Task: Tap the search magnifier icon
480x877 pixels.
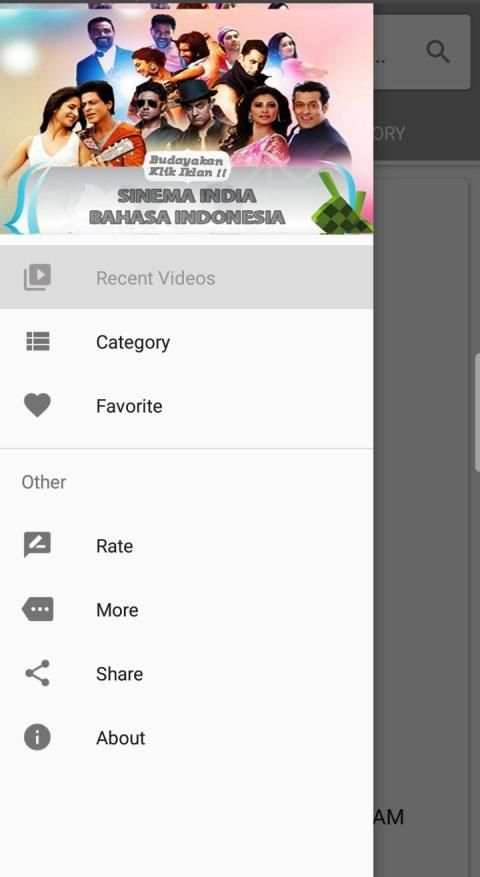Action: [x=438, y=51]
